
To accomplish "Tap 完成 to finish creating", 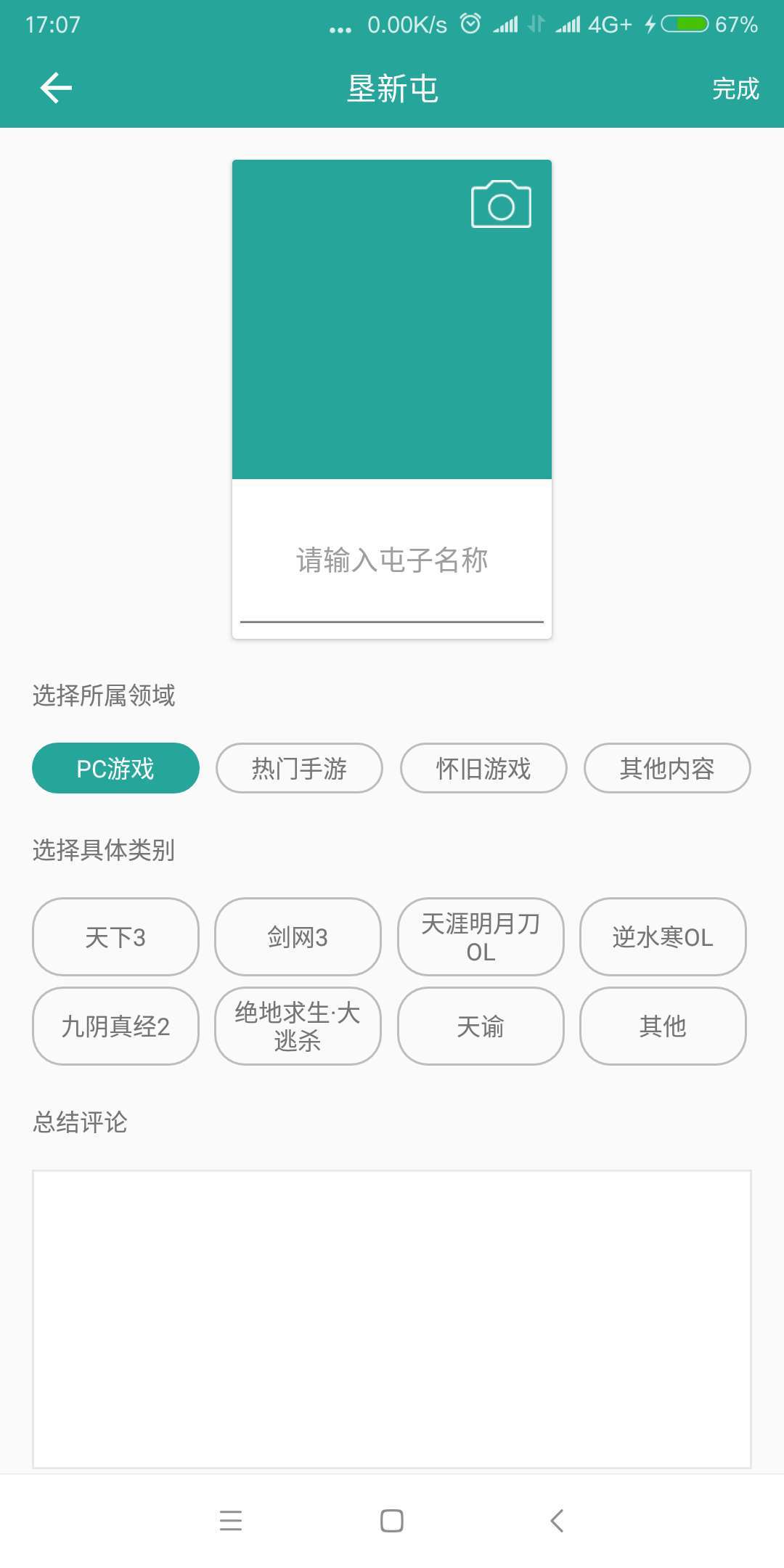I will [735, 89].
